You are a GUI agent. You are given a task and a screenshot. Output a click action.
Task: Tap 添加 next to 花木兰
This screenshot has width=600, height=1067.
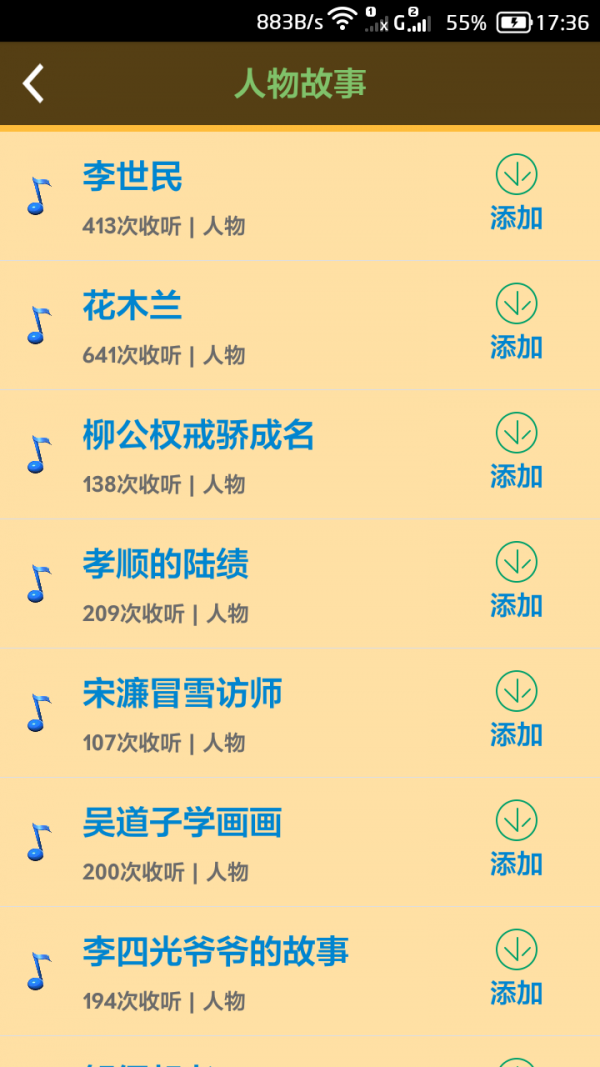point(516,323)
